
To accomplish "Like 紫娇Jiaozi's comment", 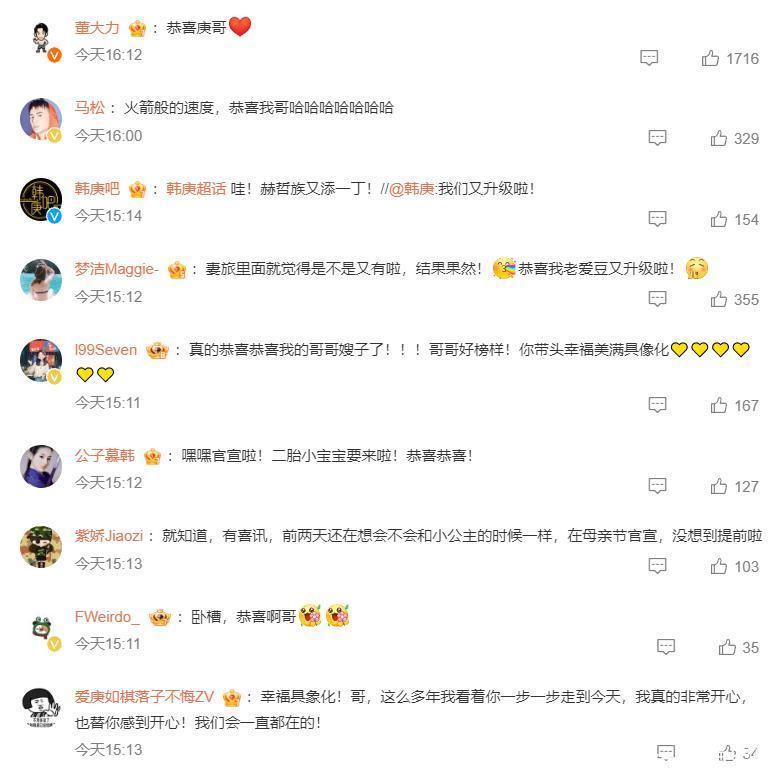I will pyautogui.click(x=718, y=566).
